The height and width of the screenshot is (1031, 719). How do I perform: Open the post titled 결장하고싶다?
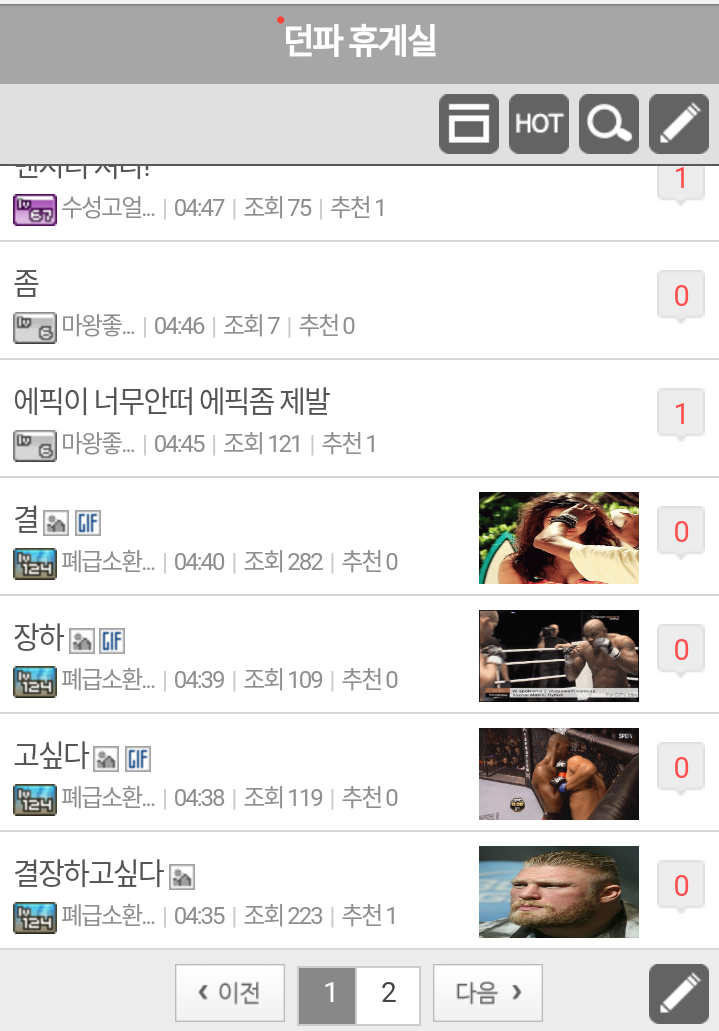pos(88,873)
